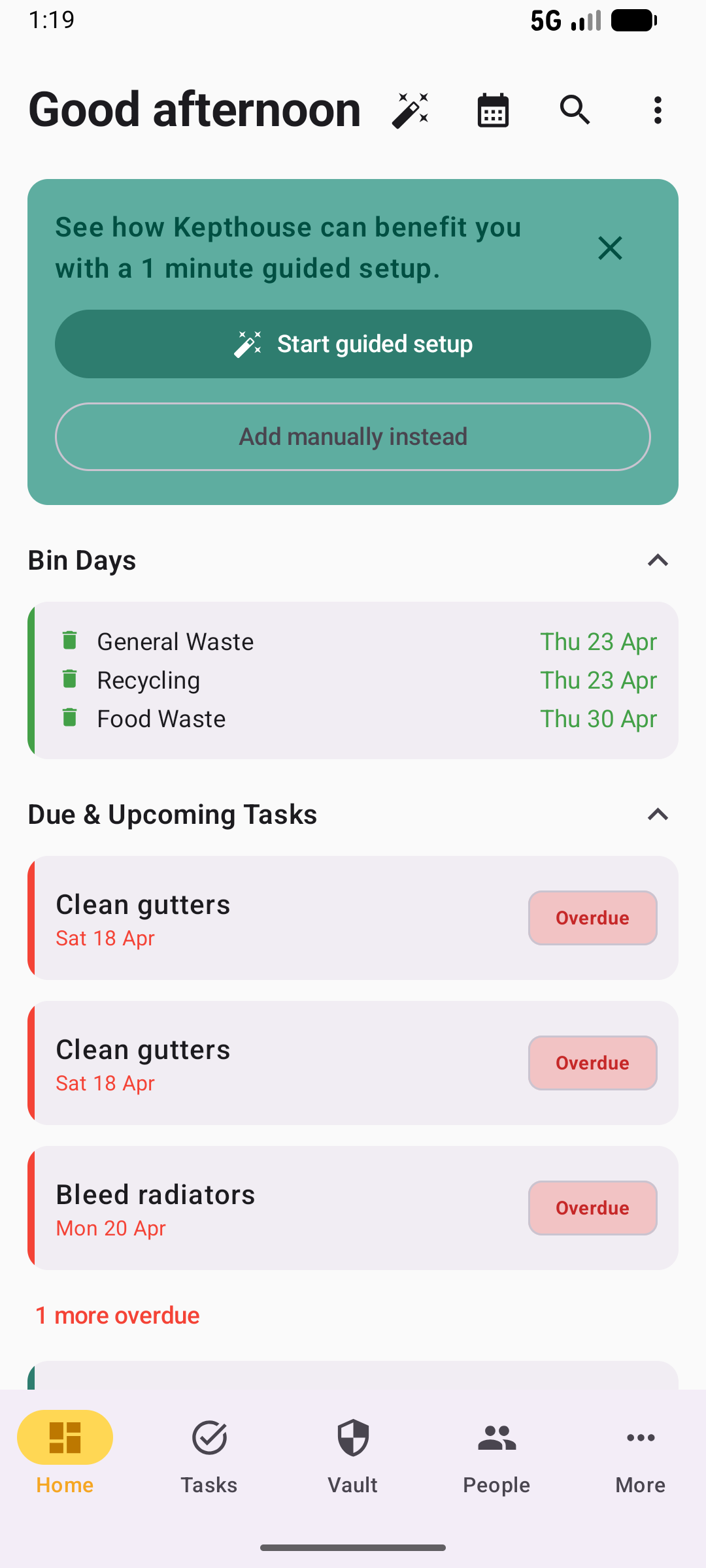Screen dimensions: 706x1568
Task: Tap the search icon
Action: (575, 110)
